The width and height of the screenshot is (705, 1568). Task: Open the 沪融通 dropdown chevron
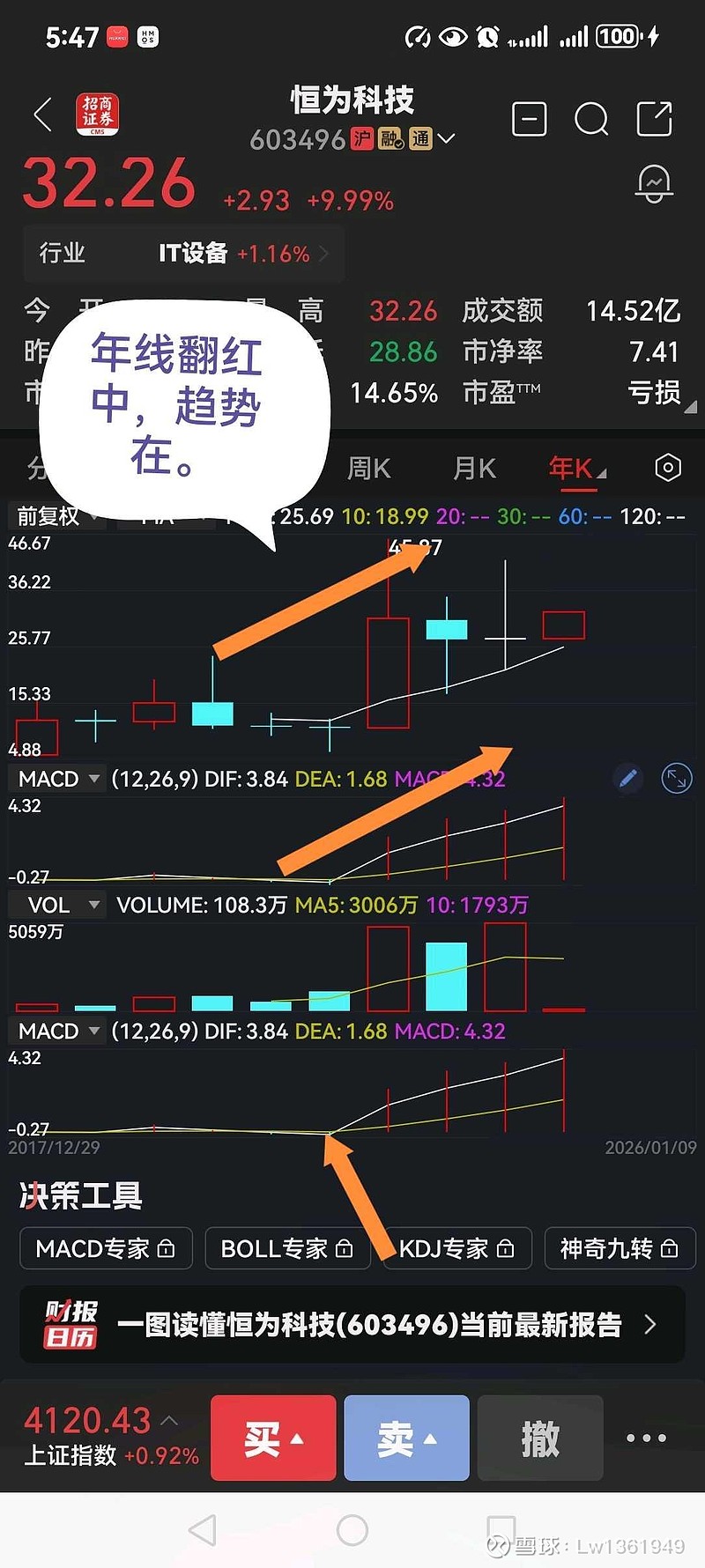point(447,139)
